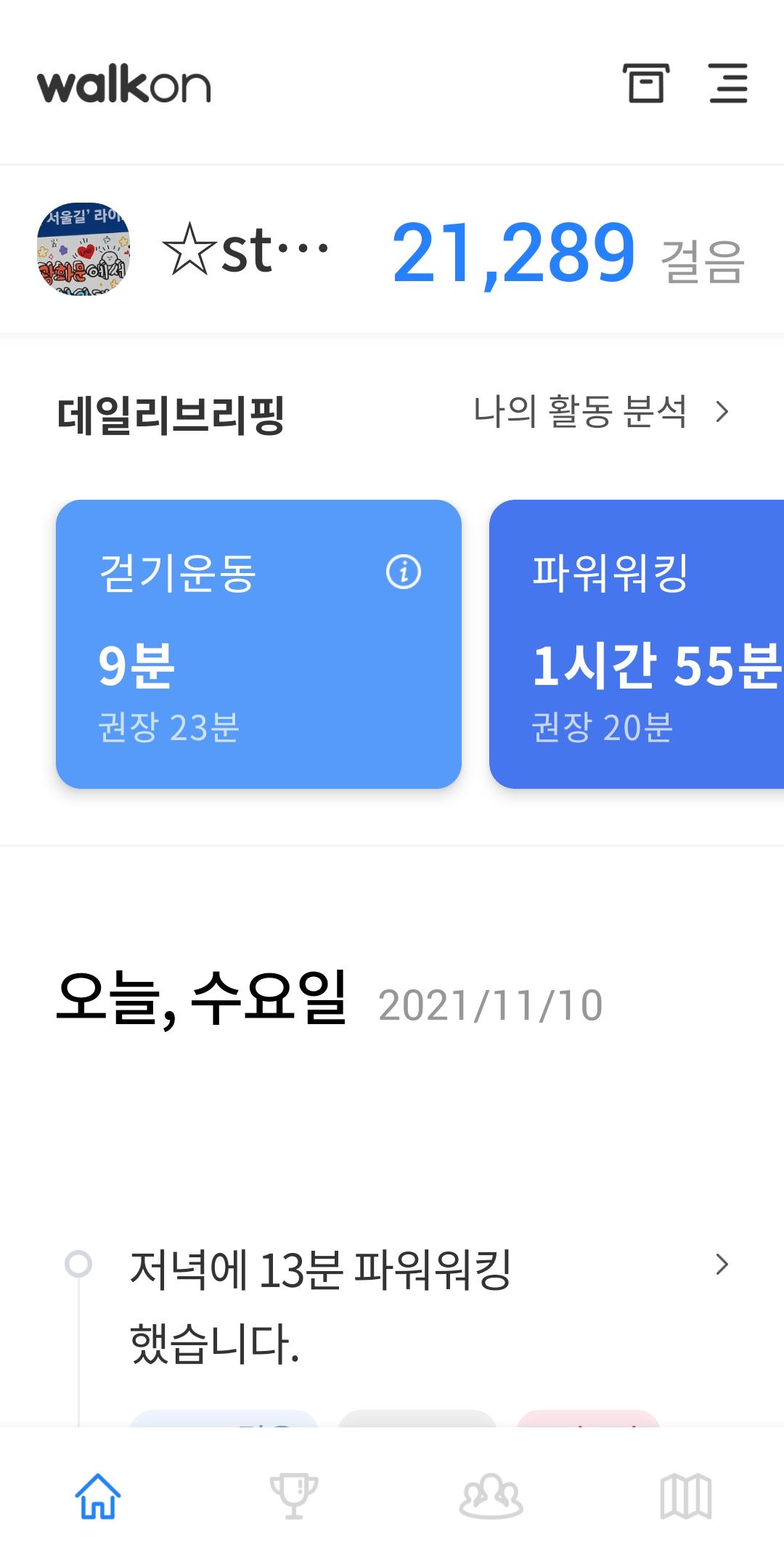
Task: Switch to the community group tab
Action: tap(491, 1496)
